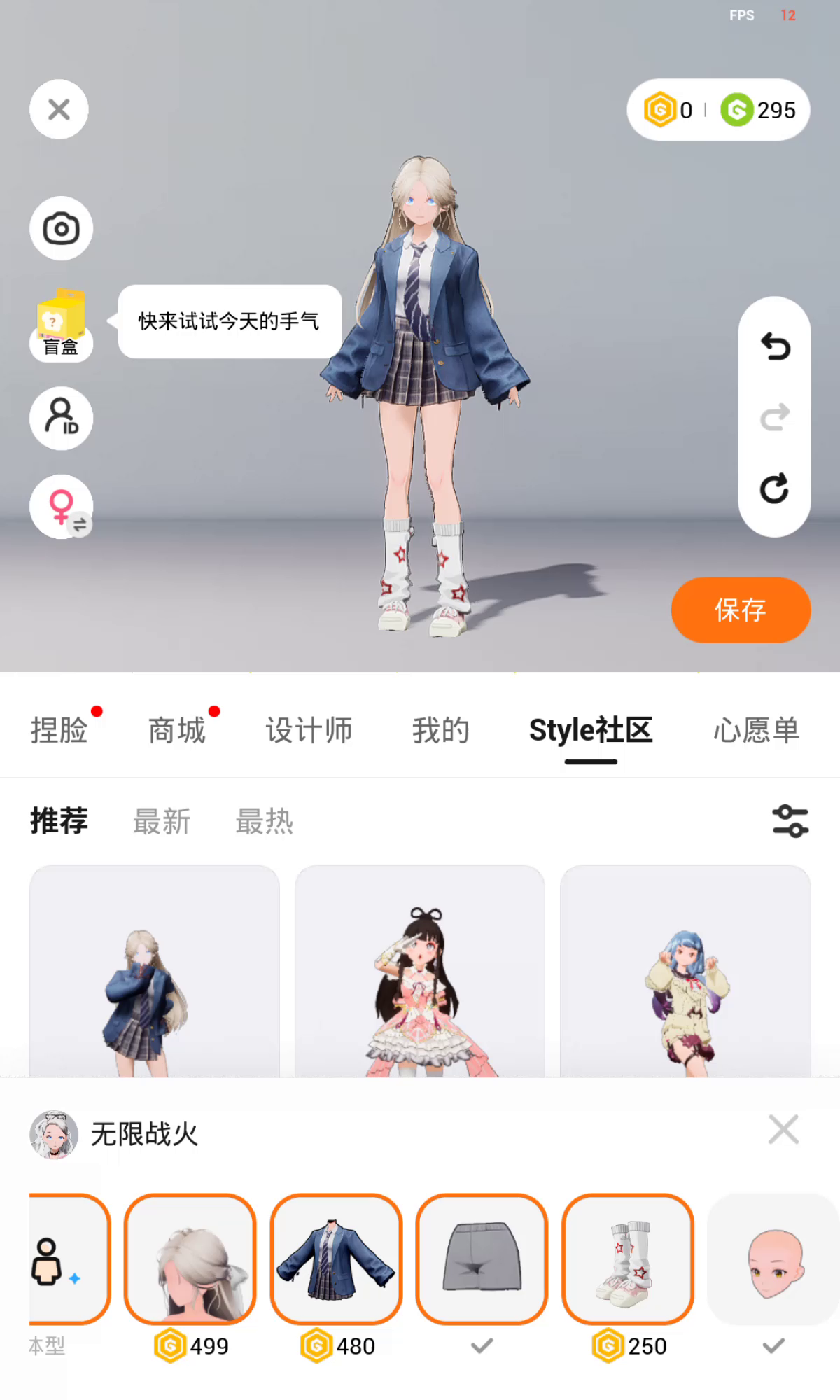Open the camera to take a photo
The image size is (840, 1400).
pyautogui.click(x=61, y=228)
